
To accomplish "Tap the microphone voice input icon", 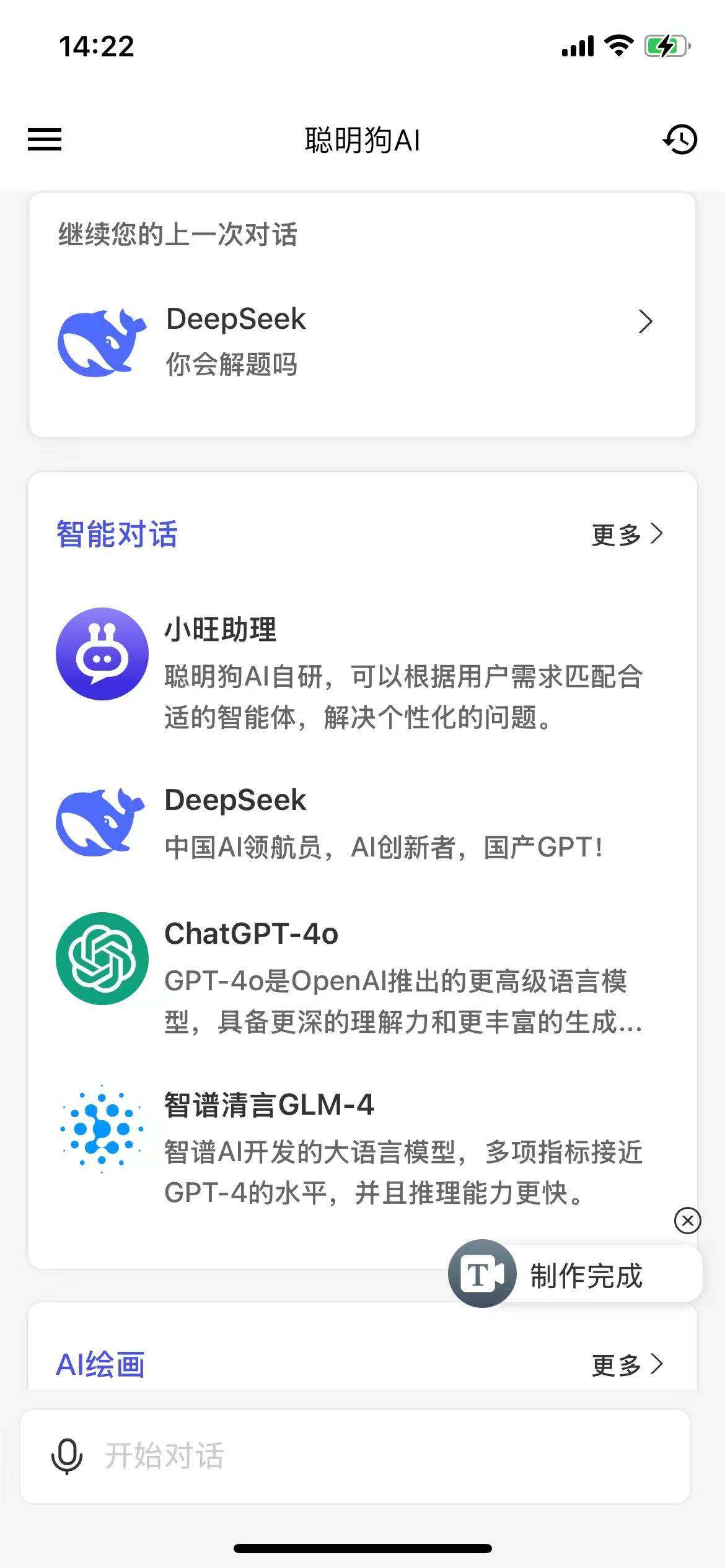I will (67, 1456).
